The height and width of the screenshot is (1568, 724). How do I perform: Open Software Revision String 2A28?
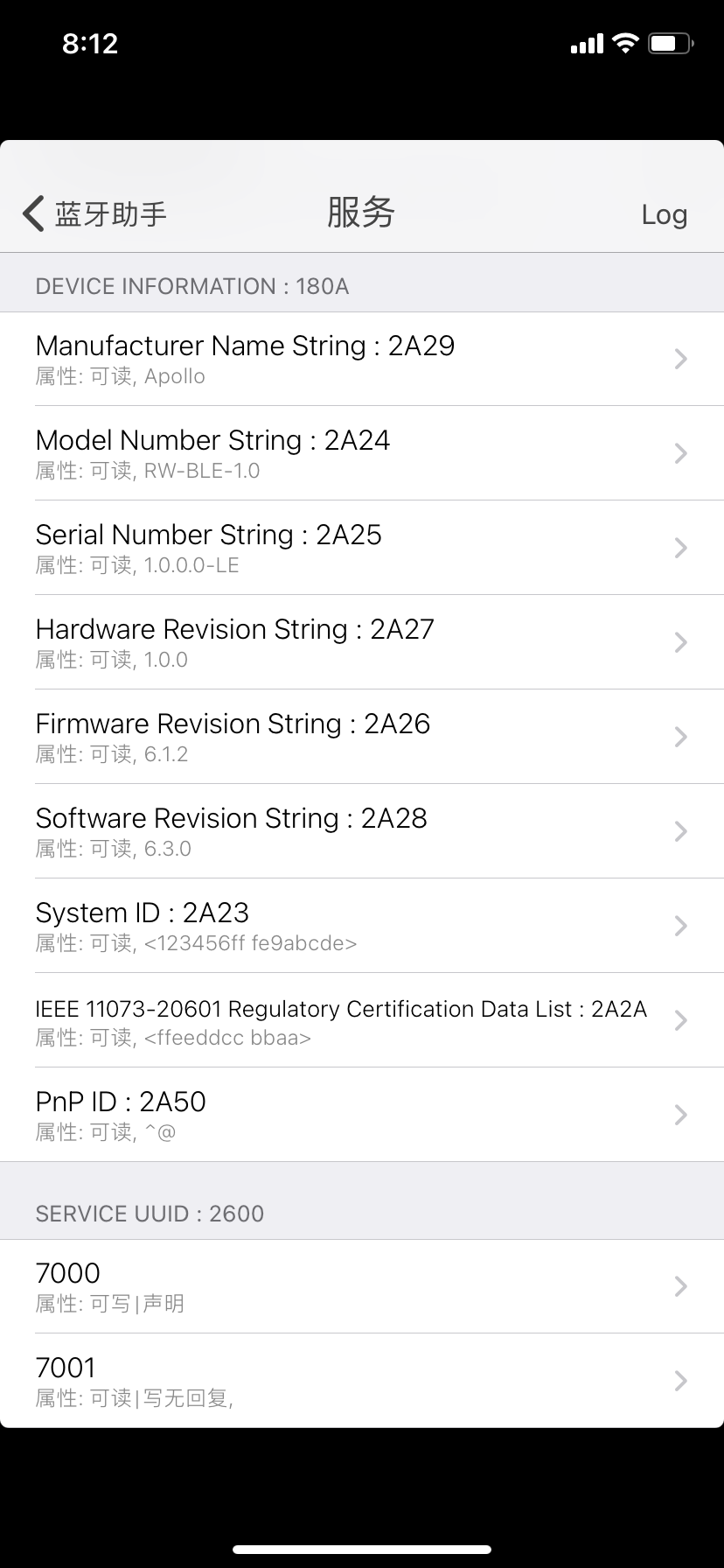[x=362, y=831]
